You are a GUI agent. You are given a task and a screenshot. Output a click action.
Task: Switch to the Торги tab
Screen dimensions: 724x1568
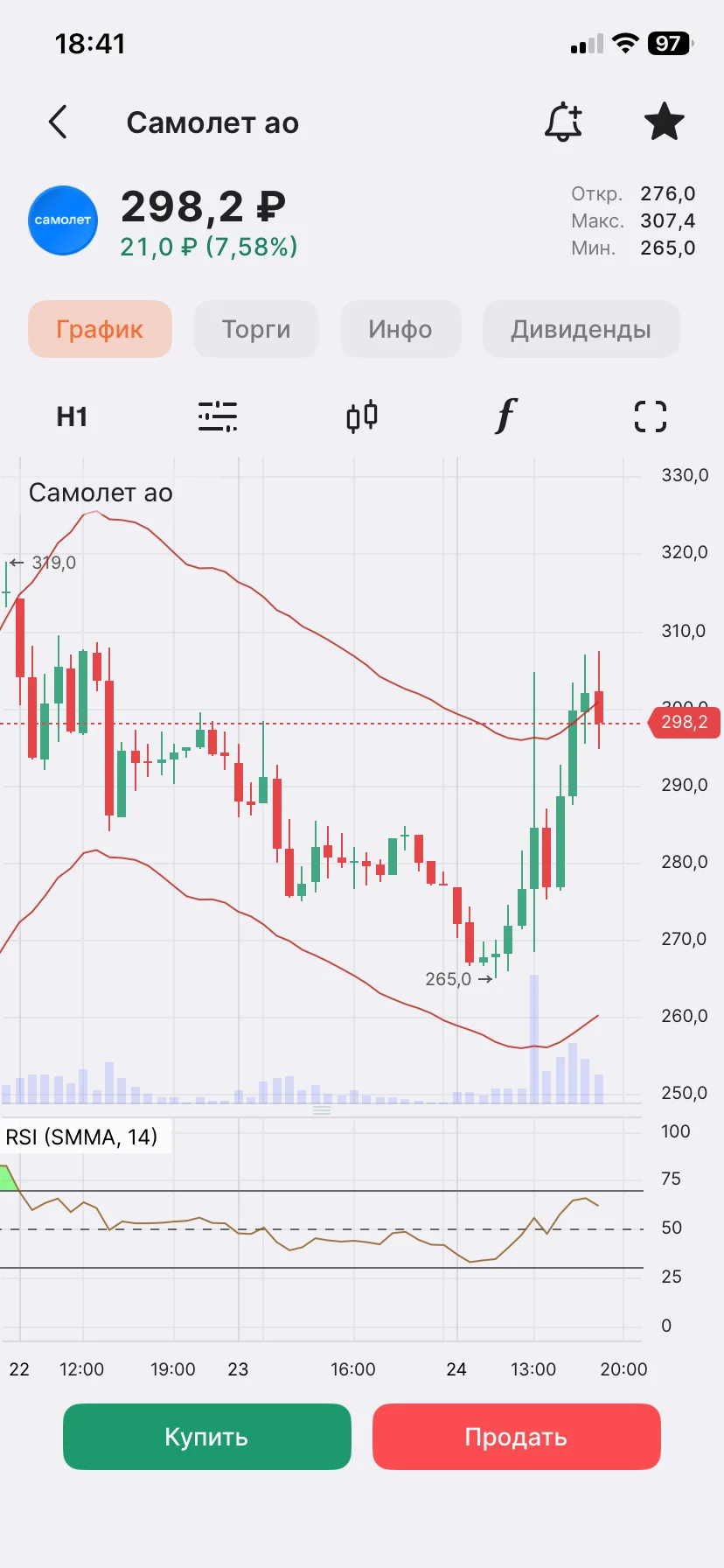tap(256, 329)
